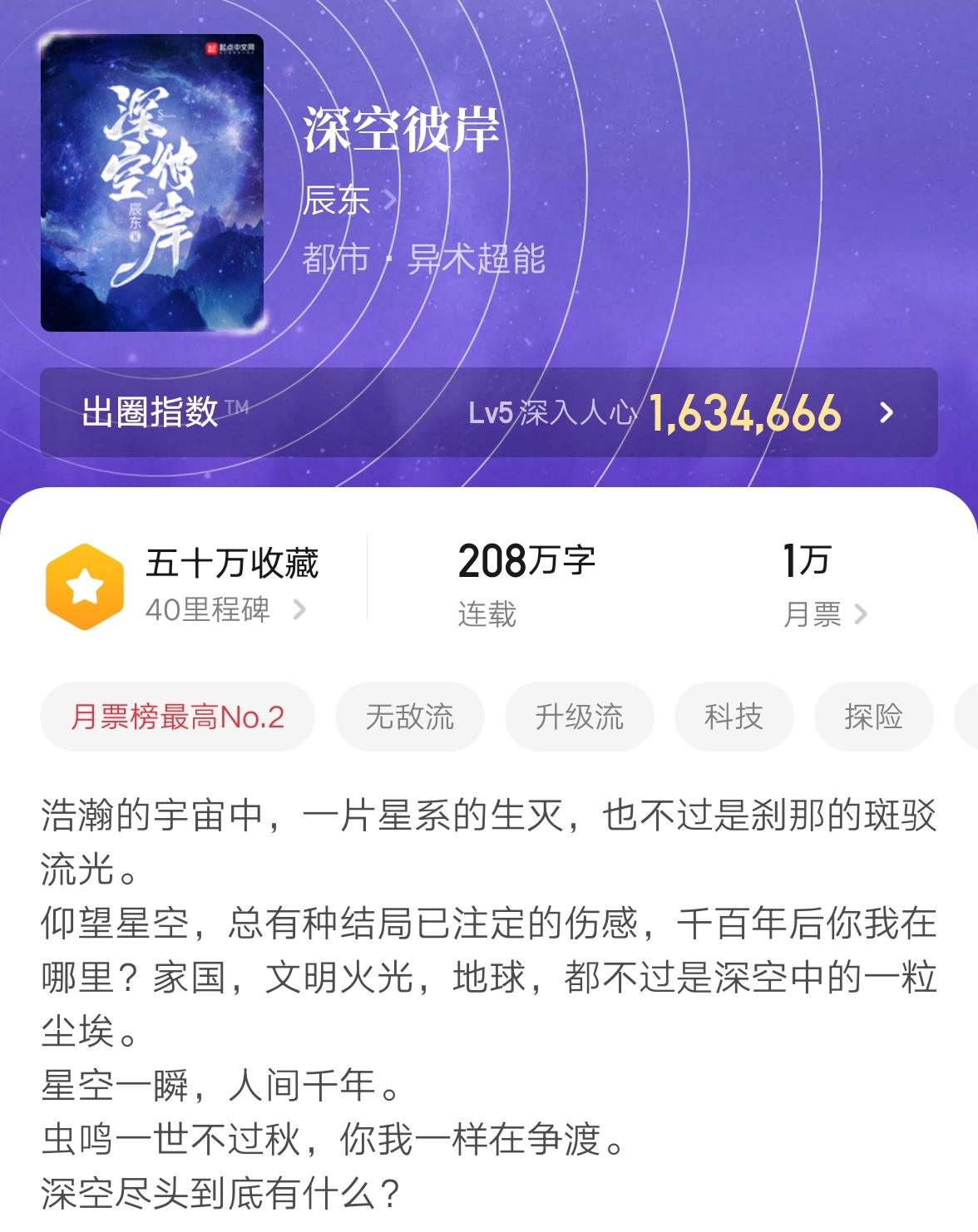
Task: Open the 出圈指数 details via the right arrow
Action: tap(888, 414)
